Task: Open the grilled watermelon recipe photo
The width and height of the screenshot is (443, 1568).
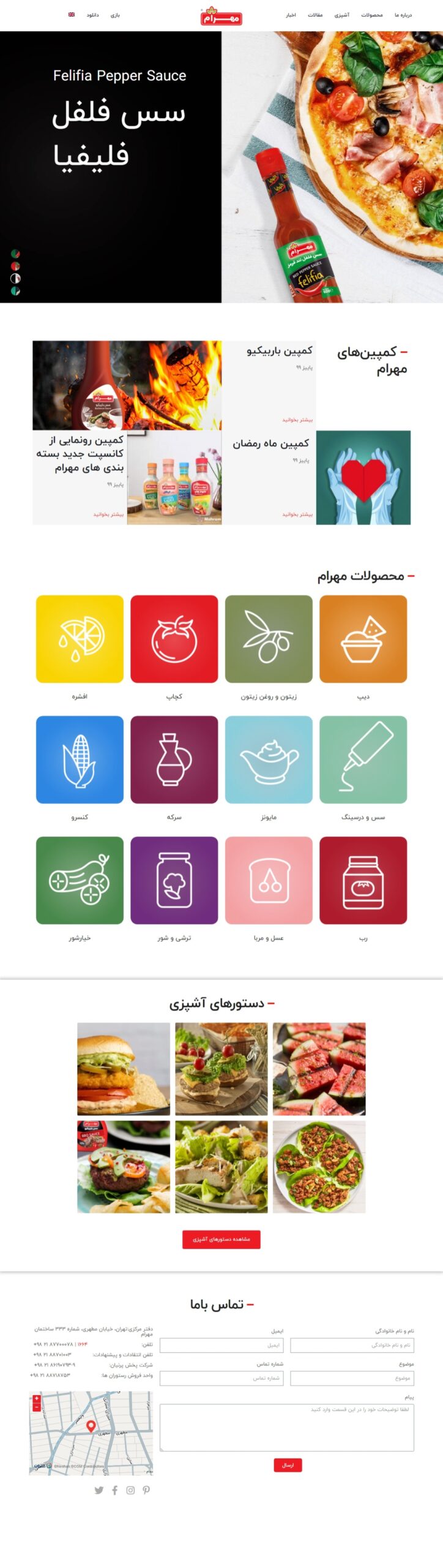Action: (319, 1068)
